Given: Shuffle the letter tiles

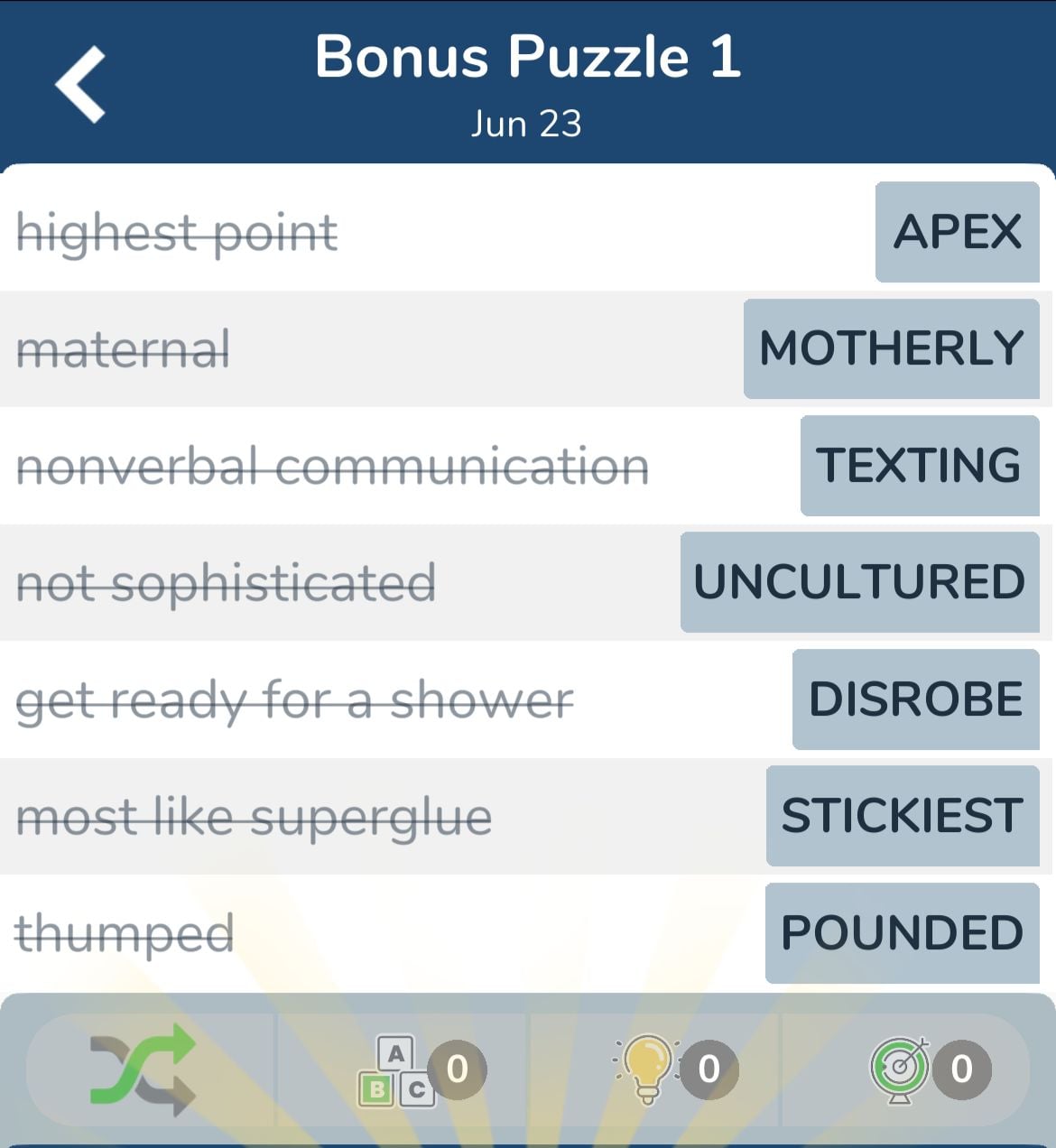Looking at the screenshot, I should coord(143,1069).
